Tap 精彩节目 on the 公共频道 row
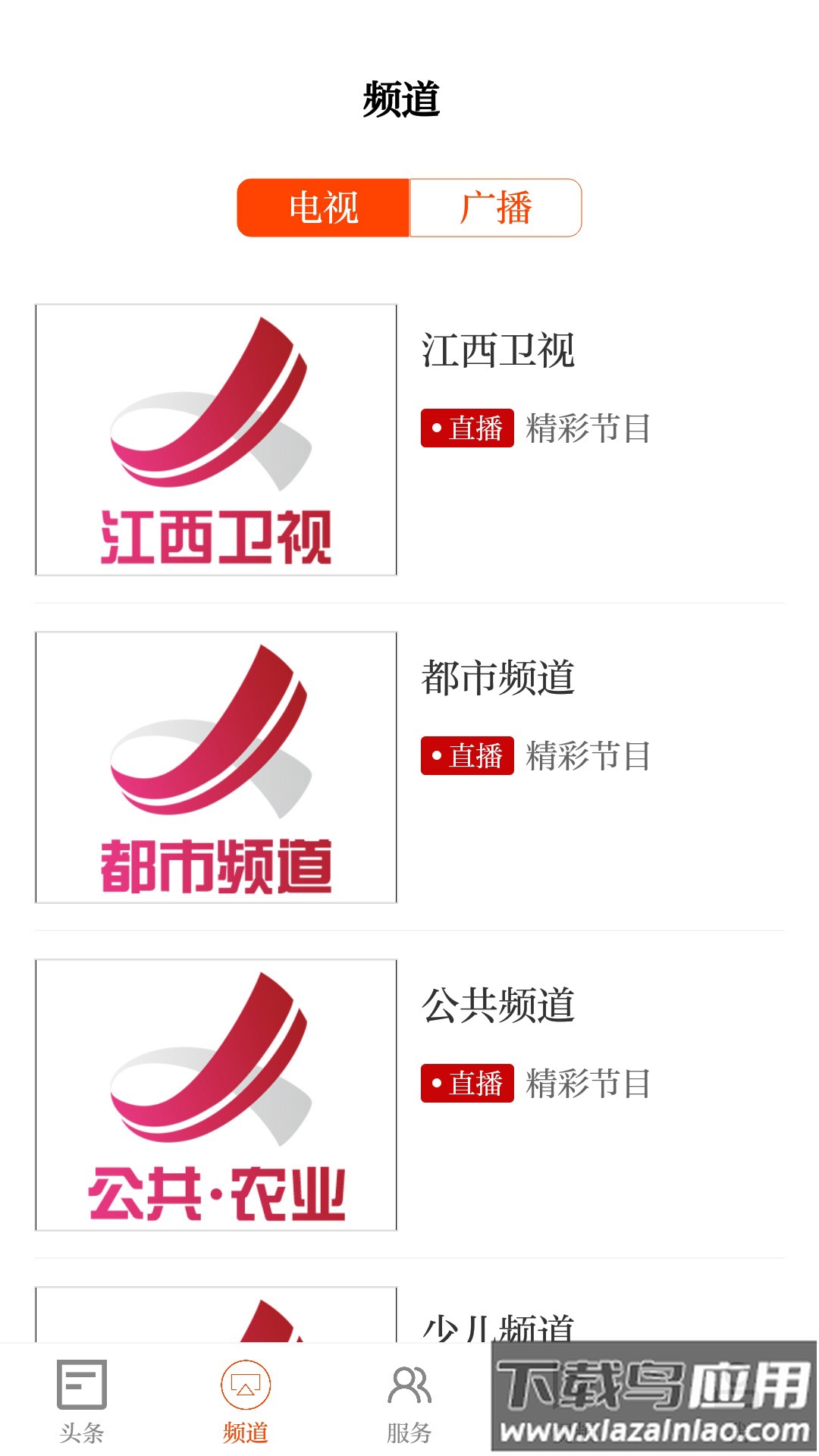Image resolution: width=819 pixels, height=1456 pixels. tap(590, 1084)
